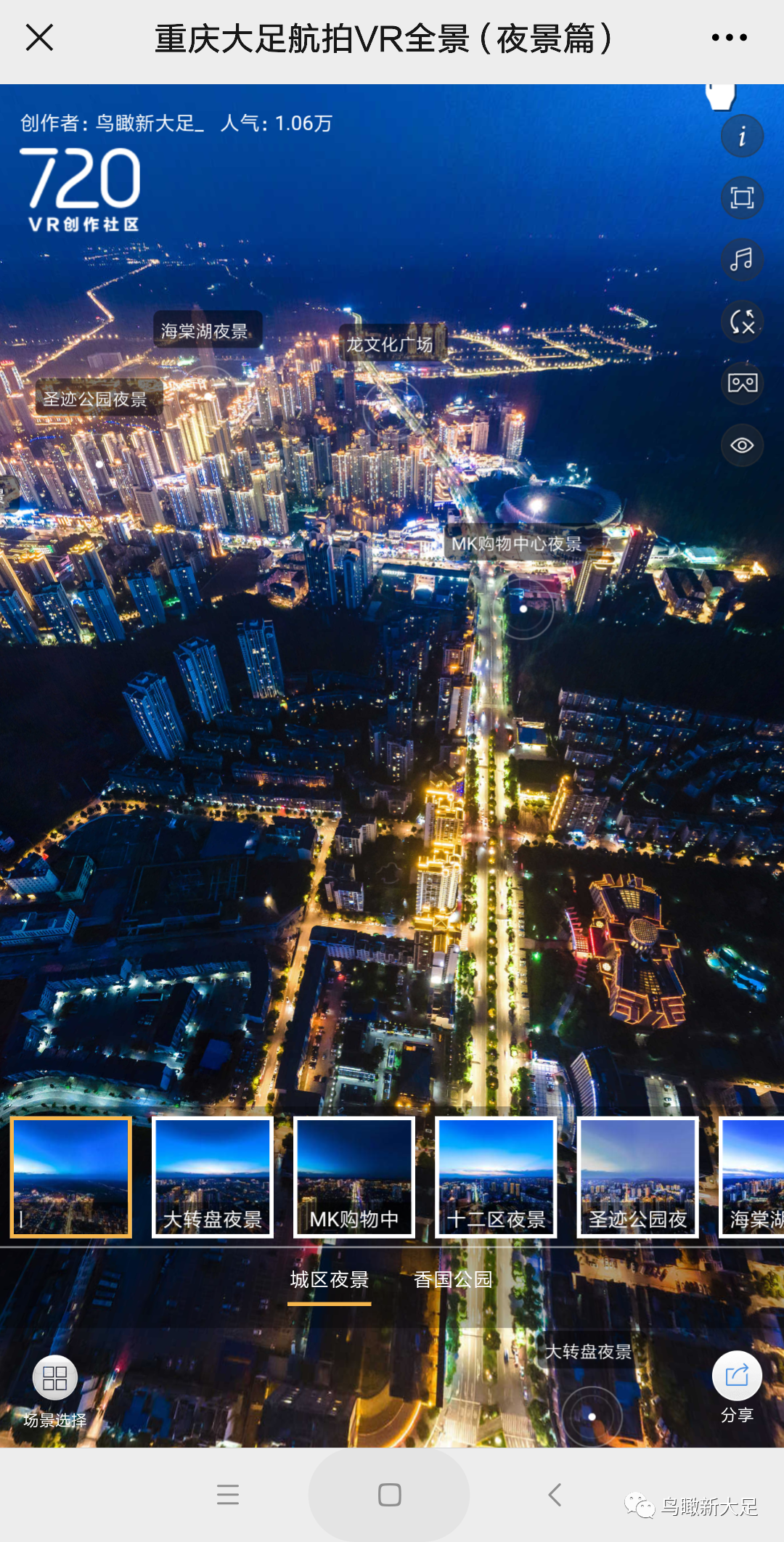Jump to 龙文化广场 hotspot

coord(390,344)
